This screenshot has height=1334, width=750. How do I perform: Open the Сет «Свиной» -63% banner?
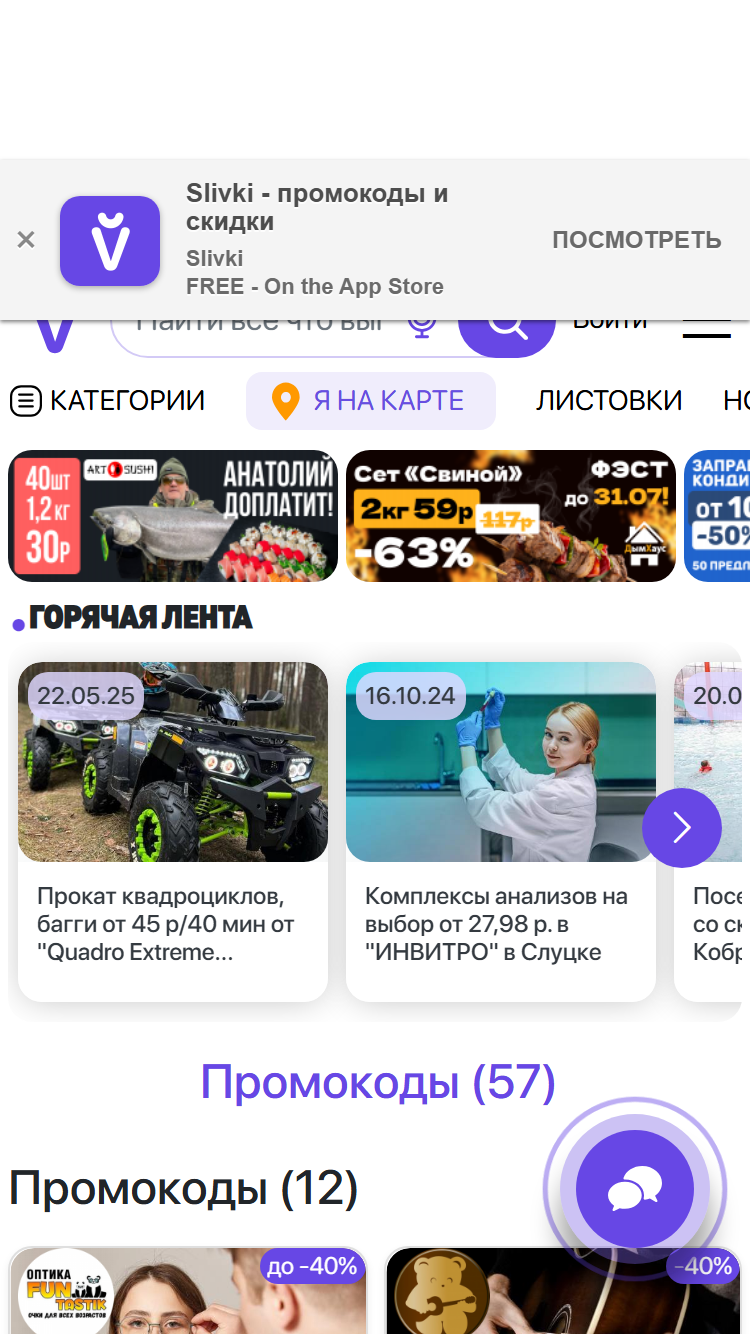click(511, 516)
